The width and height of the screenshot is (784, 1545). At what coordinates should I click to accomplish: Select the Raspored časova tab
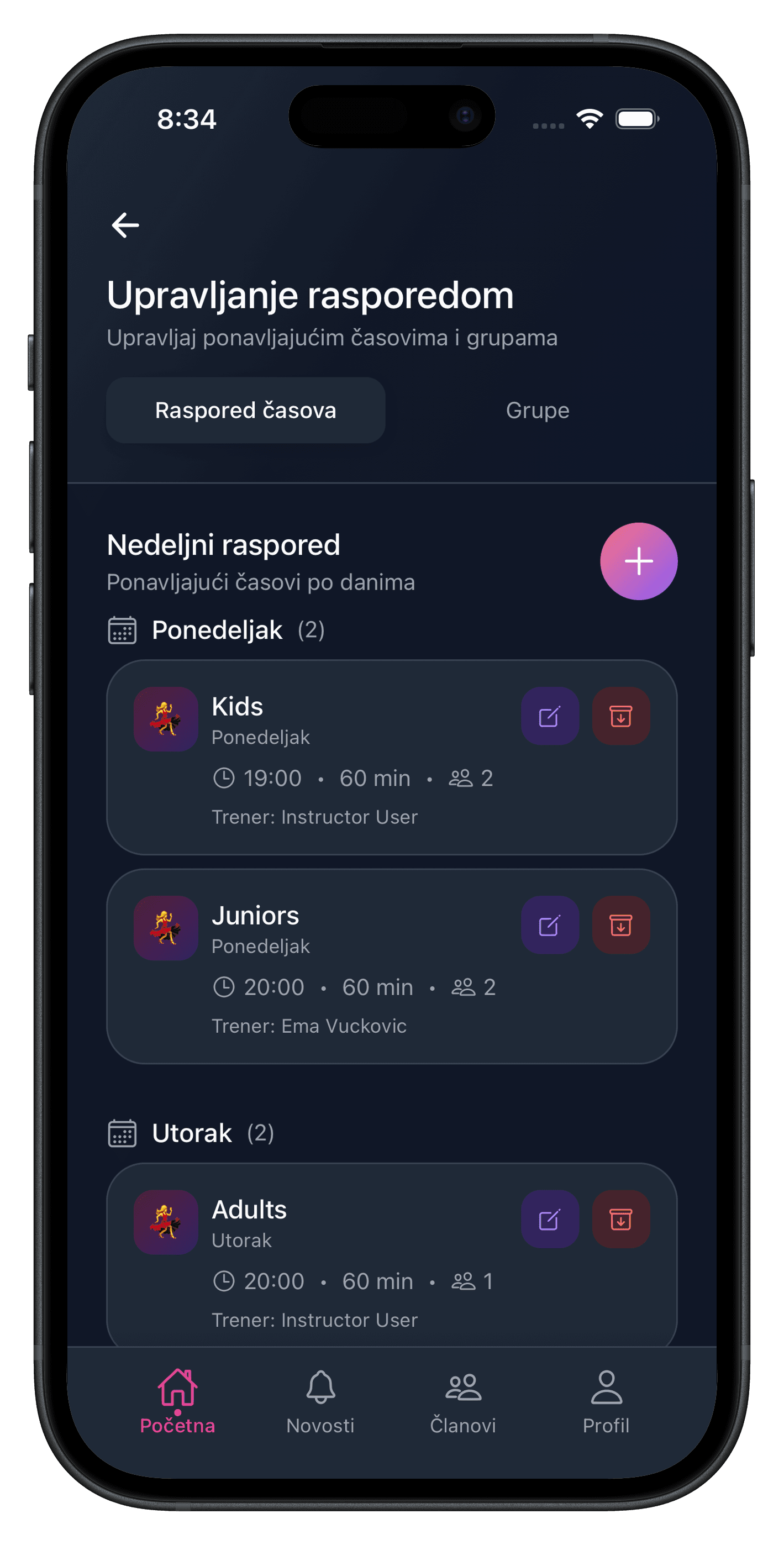click(x=245, y=410)
